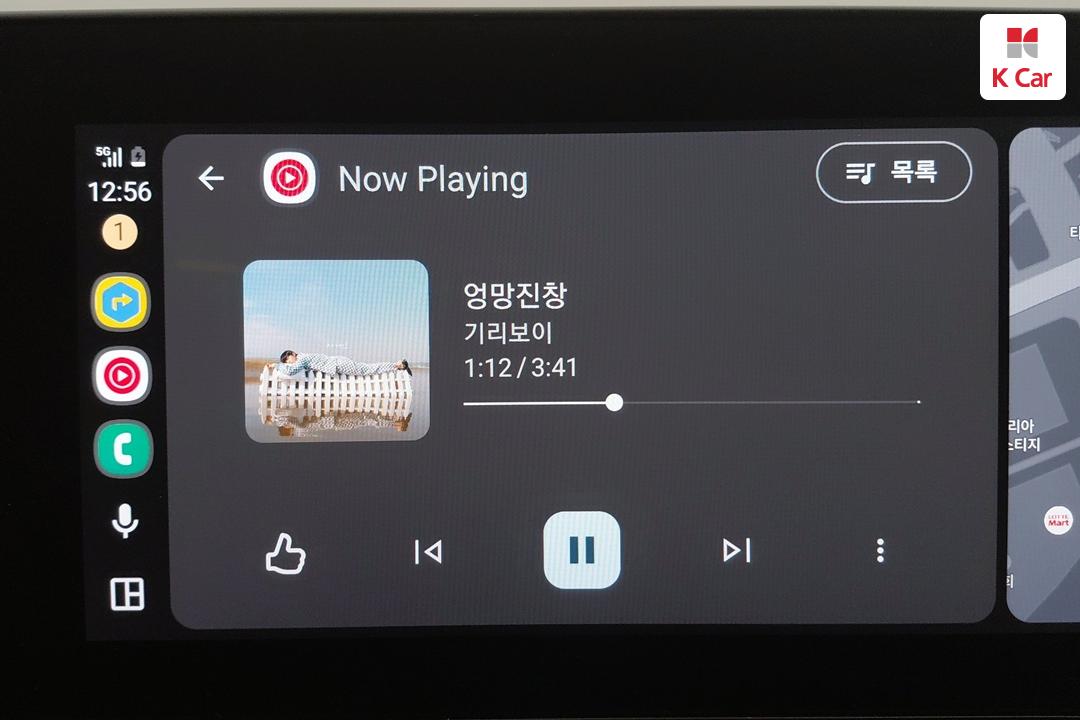The width and height of the screenshot is (1080, 720).
Task: Open YouTube Music from the sidebar
Action: 122,376
